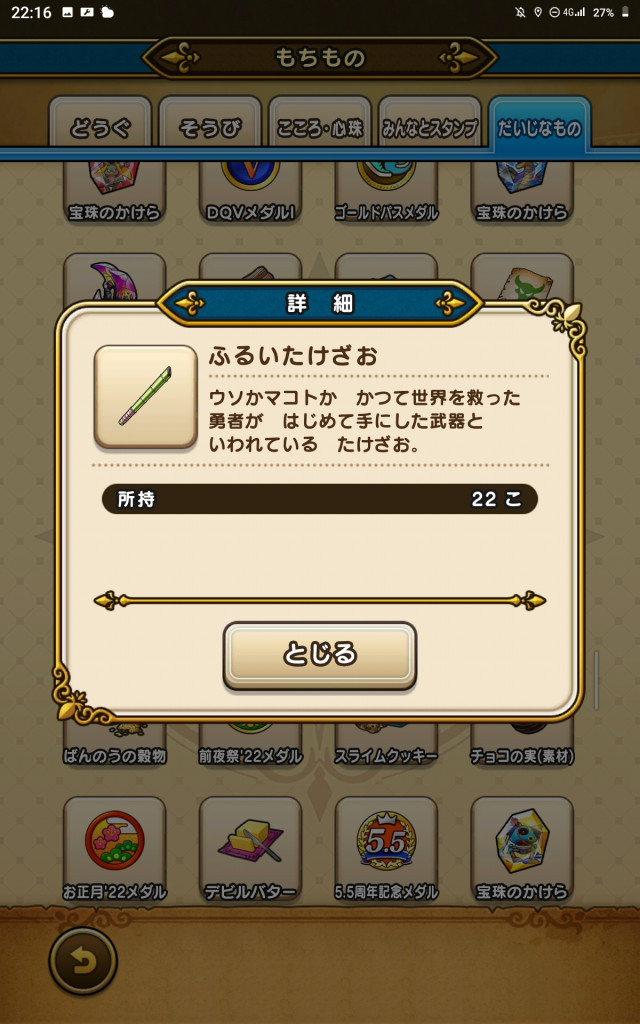Open the こころ・心珠 tab
Viewport: 640px width, 1024px height.
(x=320, y=127)
